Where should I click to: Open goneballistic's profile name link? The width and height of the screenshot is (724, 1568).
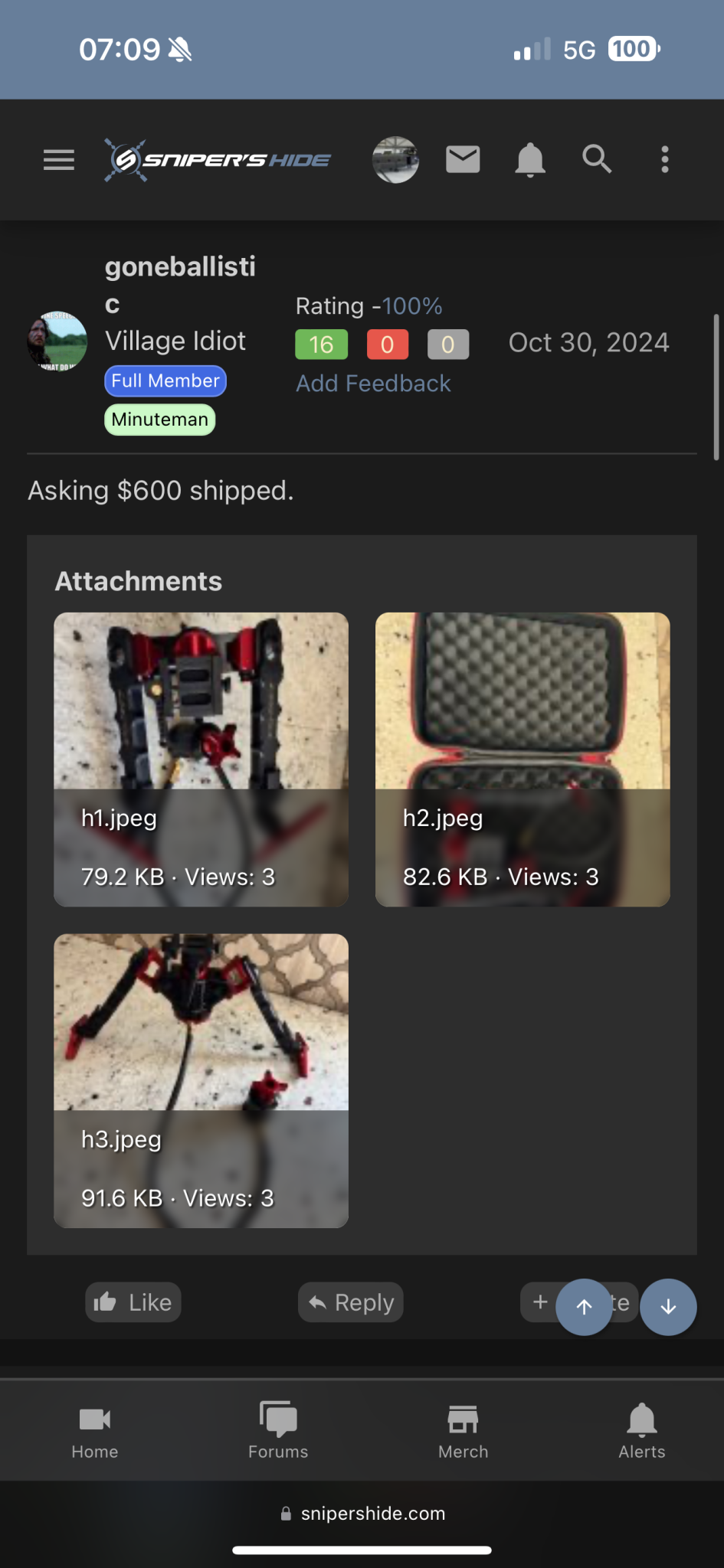pyautogui.click(x=180, y=285)
